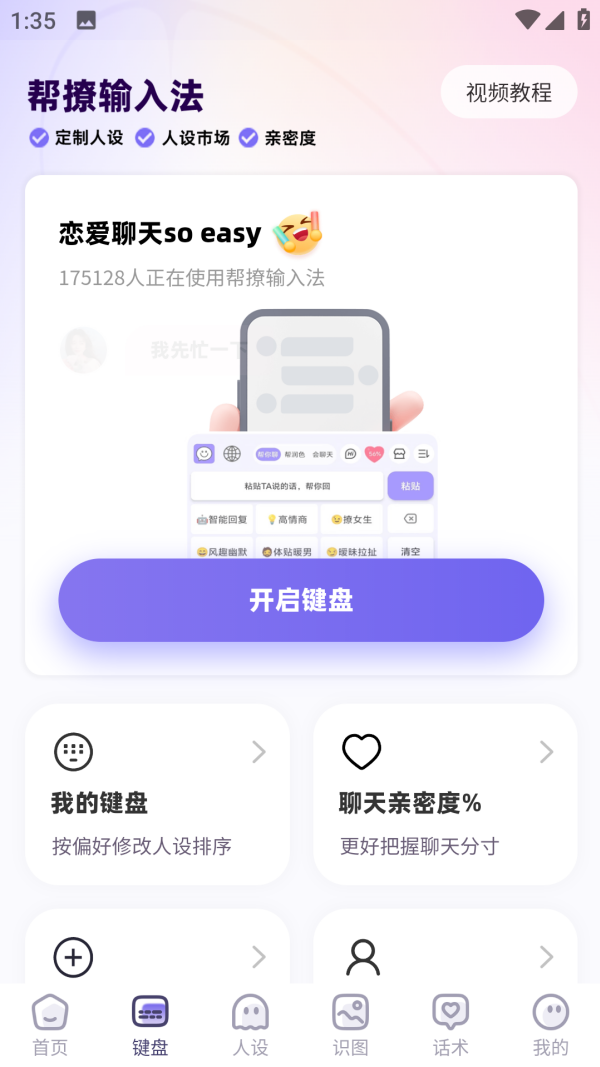Open the card with the person icon
Image resolution: width=600 pixels, height=1067 pixels.
coord(445,950)
